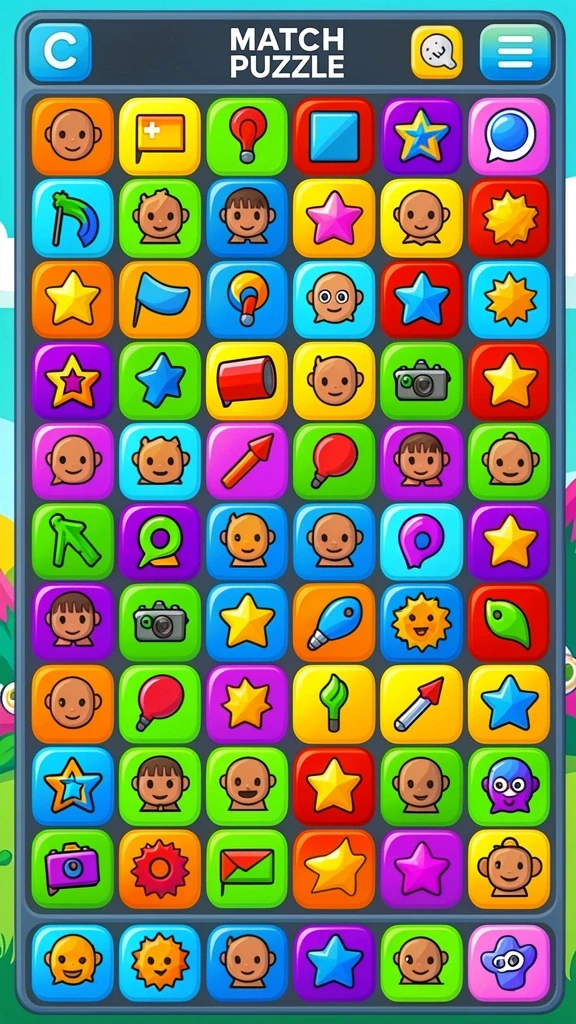
Task: Open the hamburger menu
Action: 515,52
